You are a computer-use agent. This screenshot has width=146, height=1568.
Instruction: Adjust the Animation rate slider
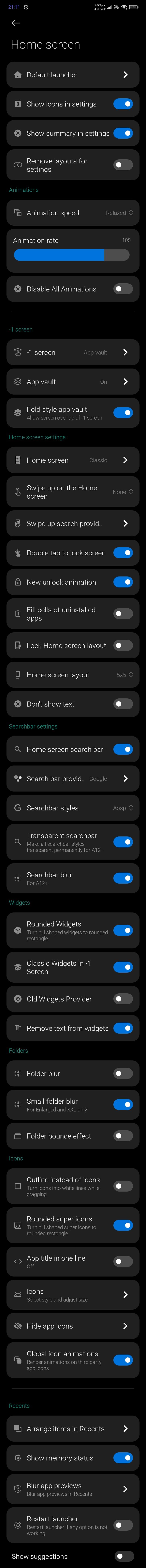72,255
